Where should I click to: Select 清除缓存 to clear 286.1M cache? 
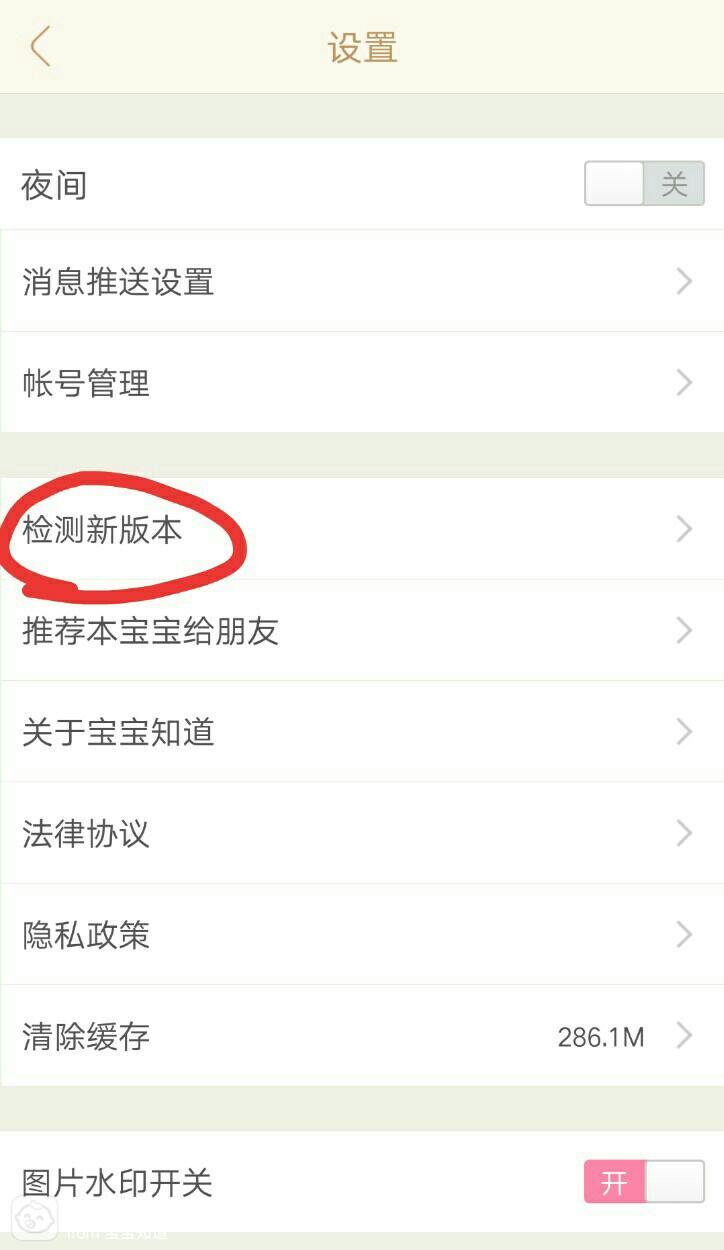362,1036
